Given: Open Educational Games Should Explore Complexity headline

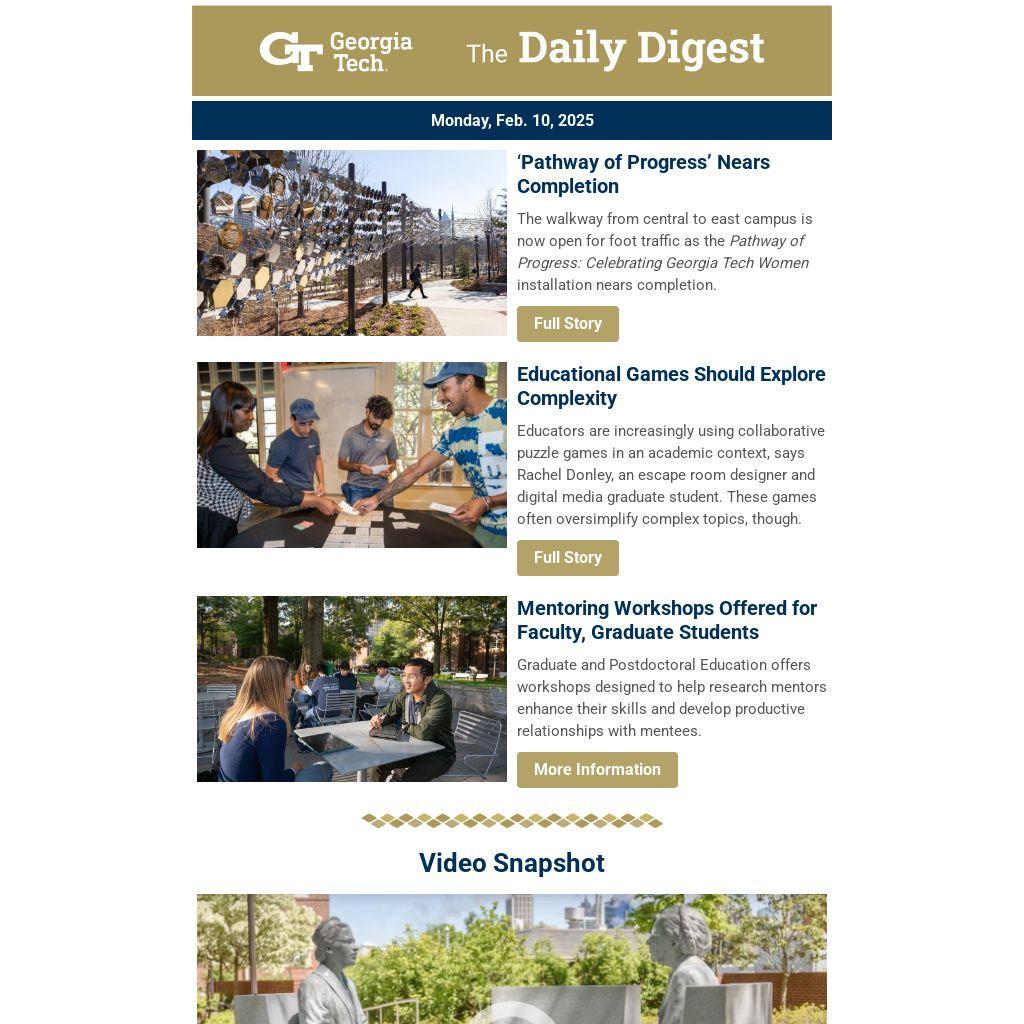Looking at the screenshot, I should click(x=670, y=386).
